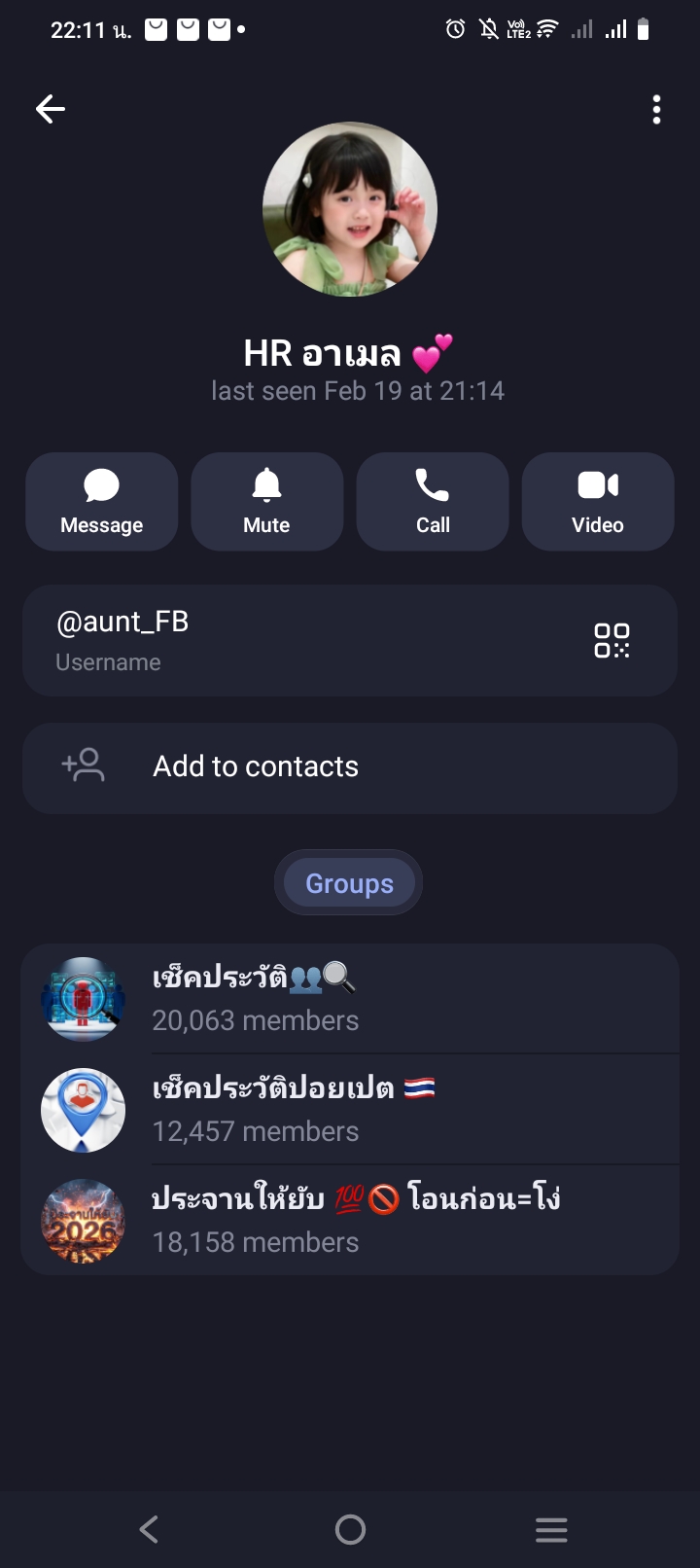
Task: Go back using the top arrow
Action: tap(51, 109)
